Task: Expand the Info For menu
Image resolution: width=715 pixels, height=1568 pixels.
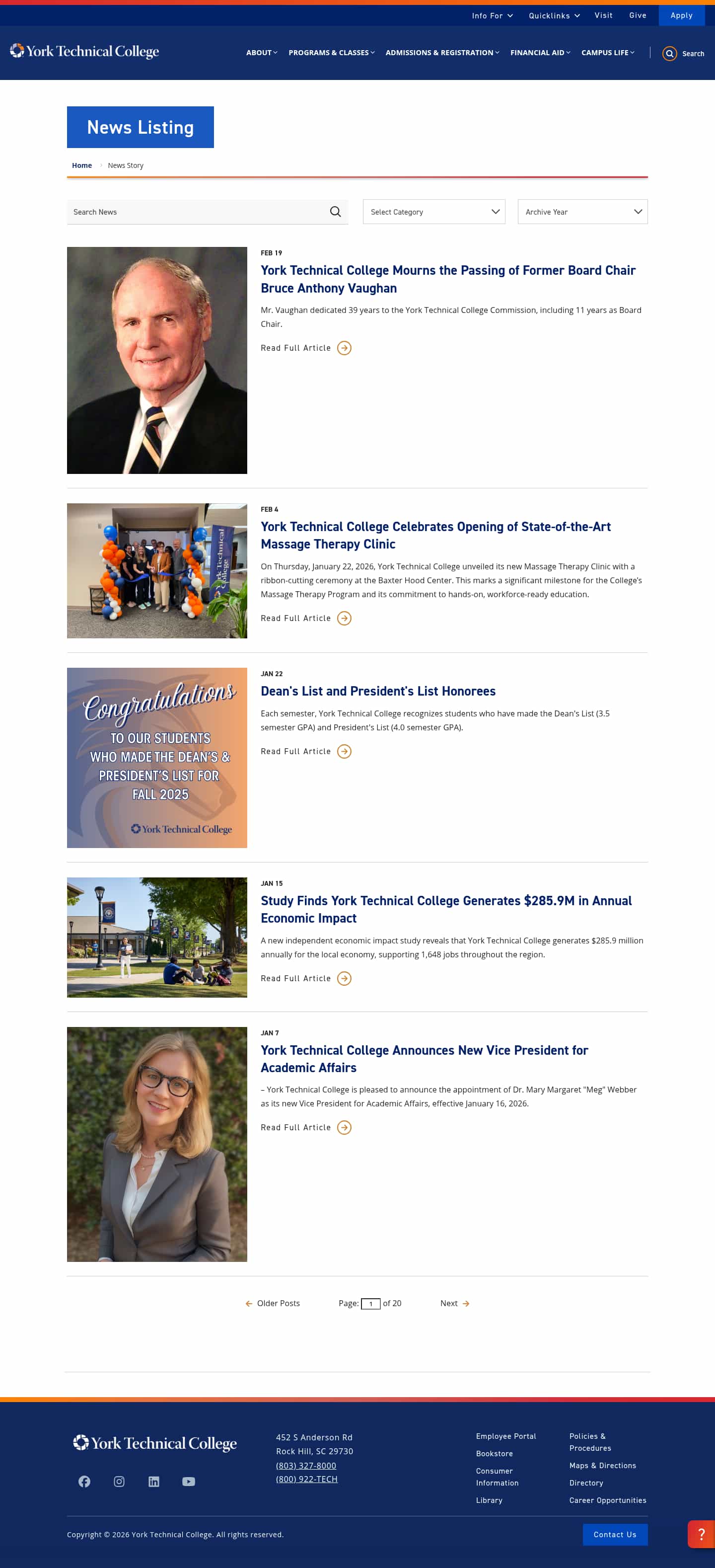Action: coord(492,15)
